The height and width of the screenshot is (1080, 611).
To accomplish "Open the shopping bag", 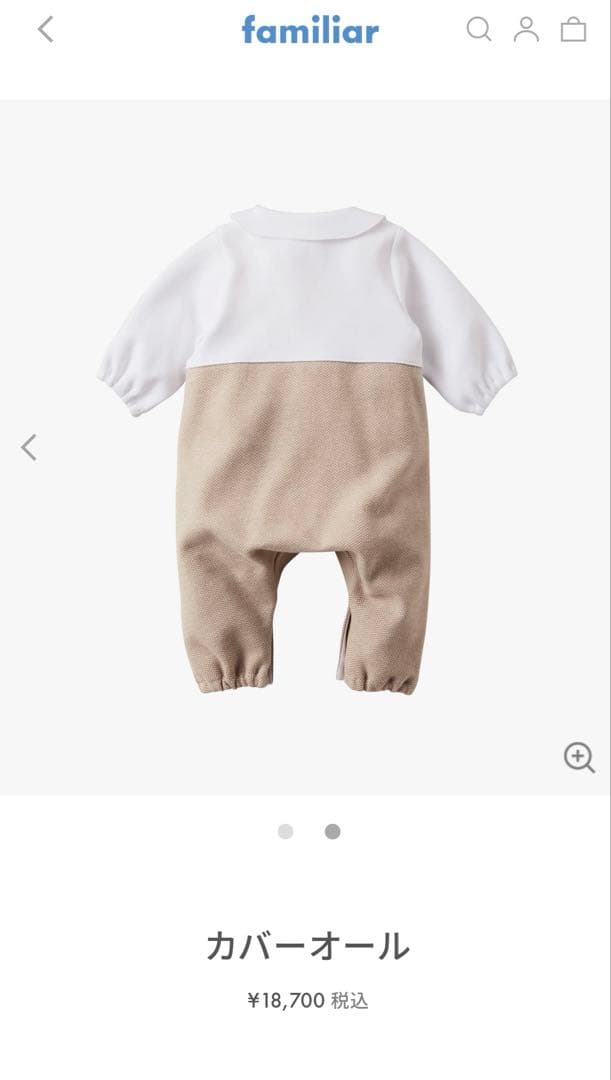I will pos(573,30).
